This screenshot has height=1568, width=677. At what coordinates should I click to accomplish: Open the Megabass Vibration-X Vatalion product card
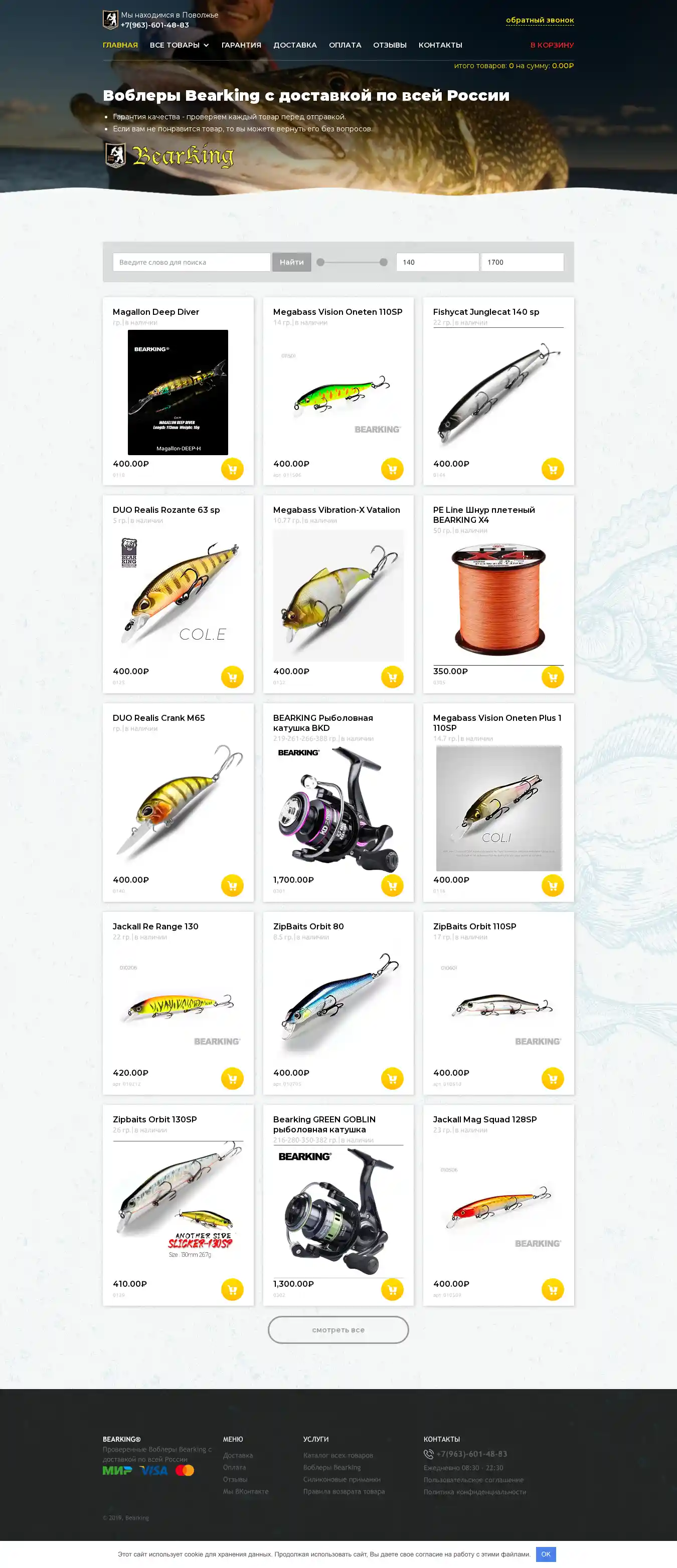point(336,510)
